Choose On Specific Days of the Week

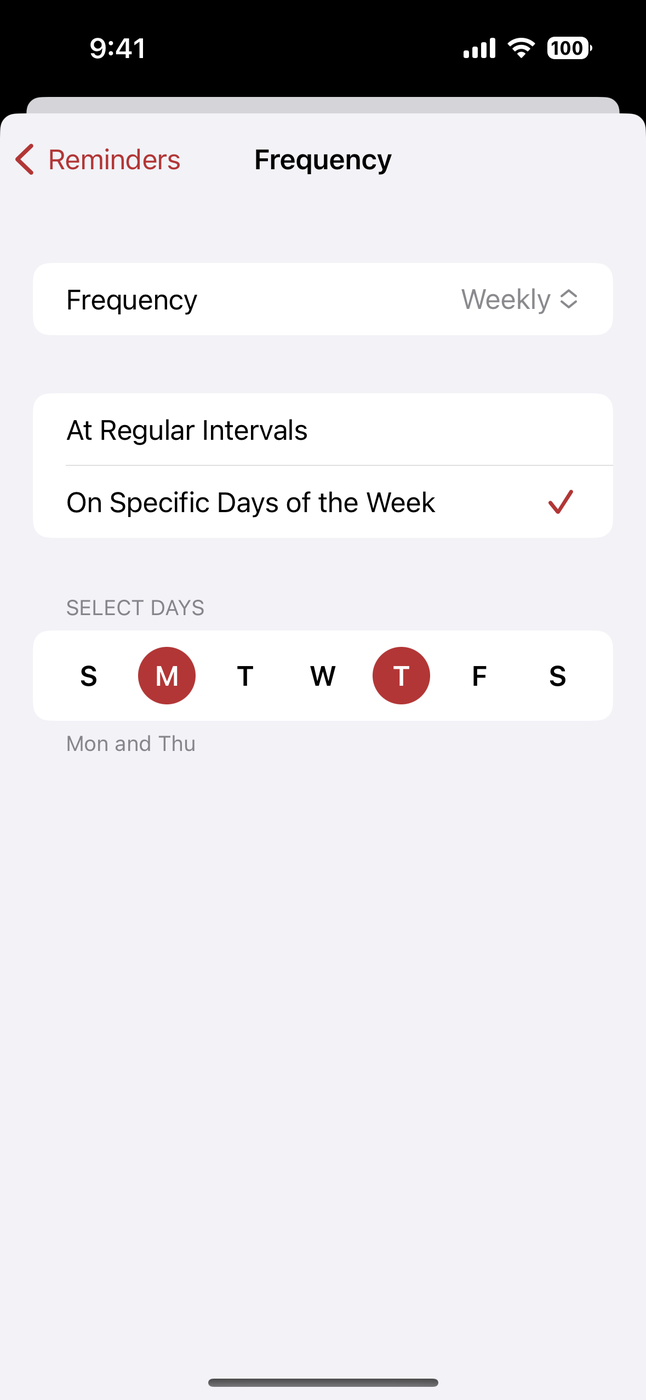[322, 503]
